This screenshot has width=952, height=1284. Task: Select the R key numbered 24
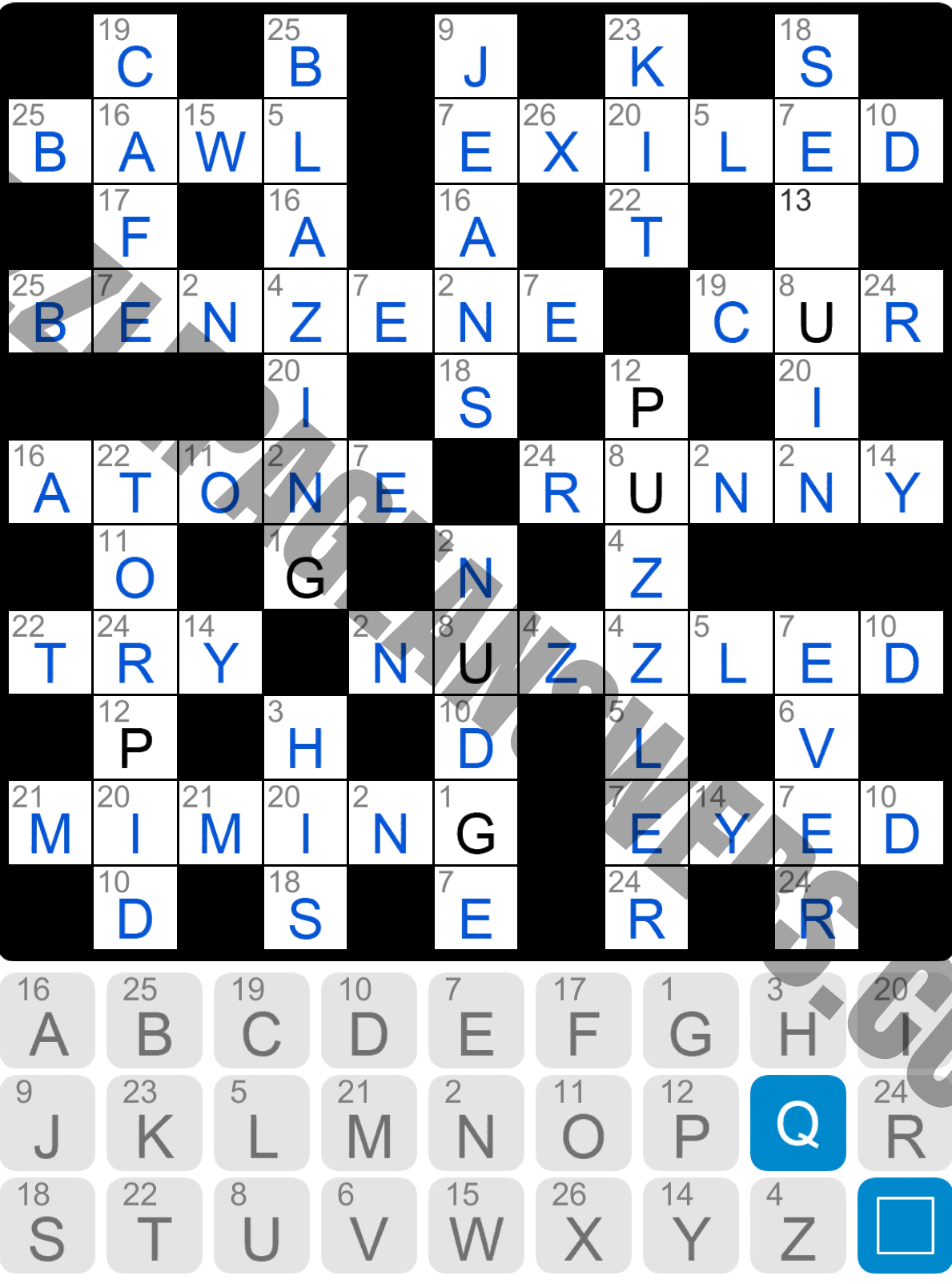905,1122
